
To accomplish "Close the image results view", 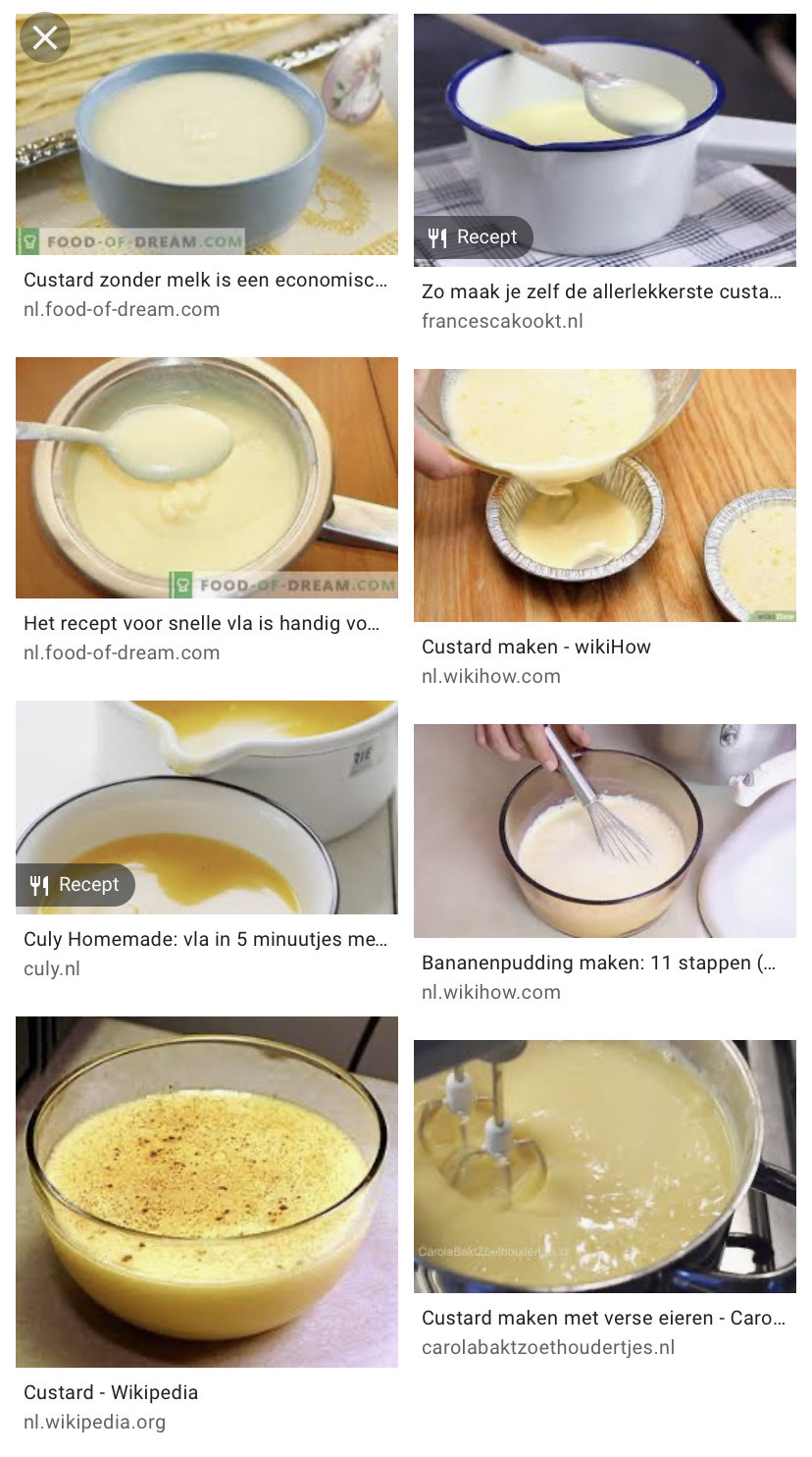I will [45, 38].
